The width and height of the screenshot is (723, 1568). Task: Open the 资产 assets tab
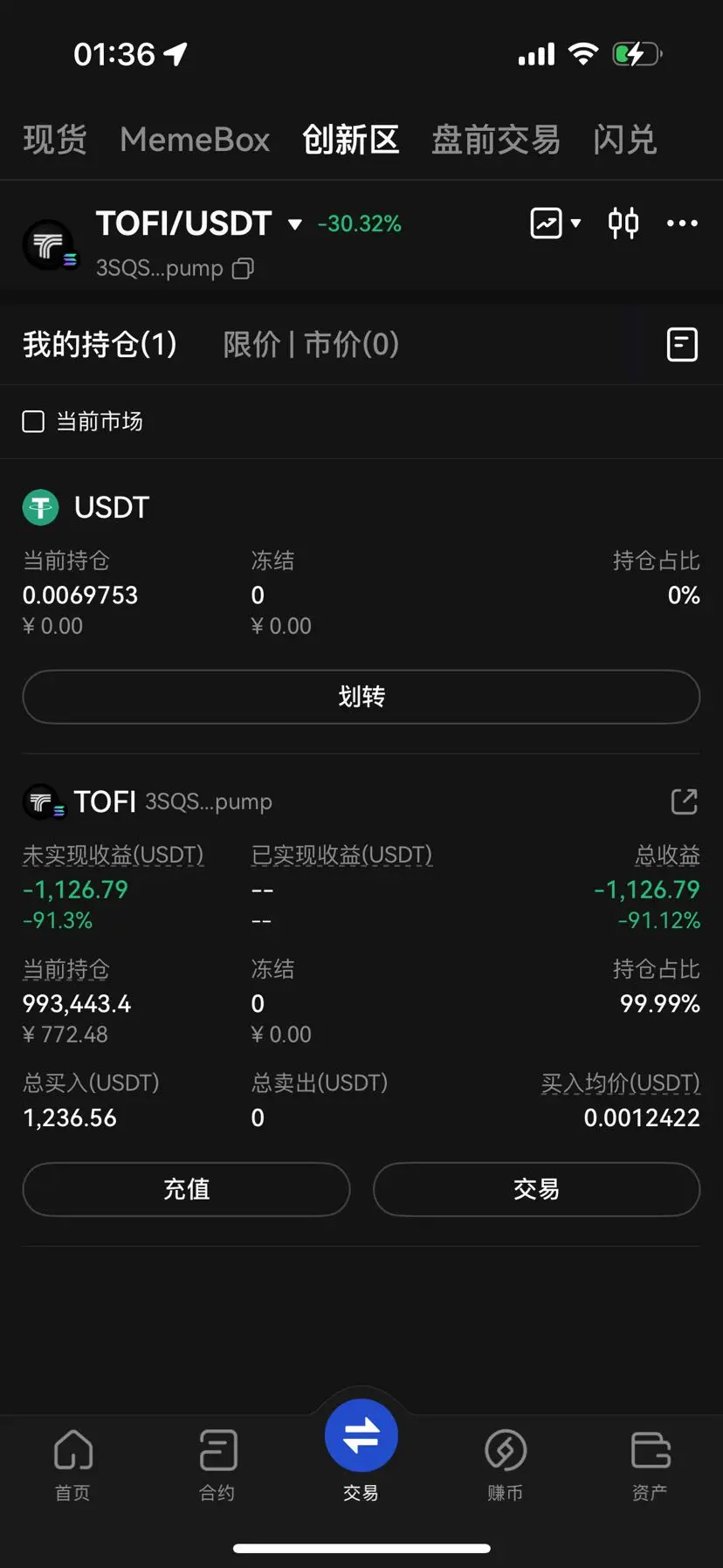650,1465
